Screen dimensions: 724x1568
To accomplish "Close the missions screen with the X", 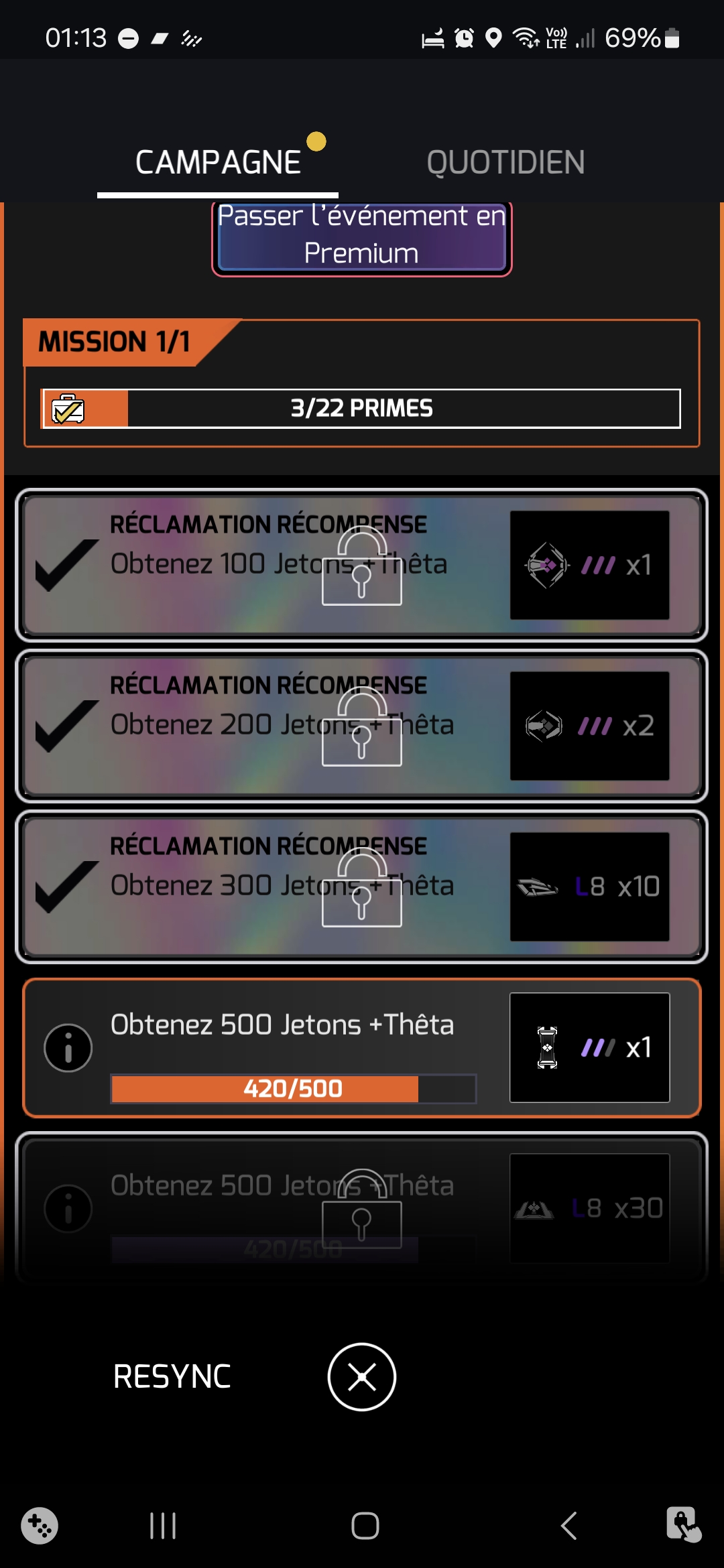I will [x=361, y=1377].
